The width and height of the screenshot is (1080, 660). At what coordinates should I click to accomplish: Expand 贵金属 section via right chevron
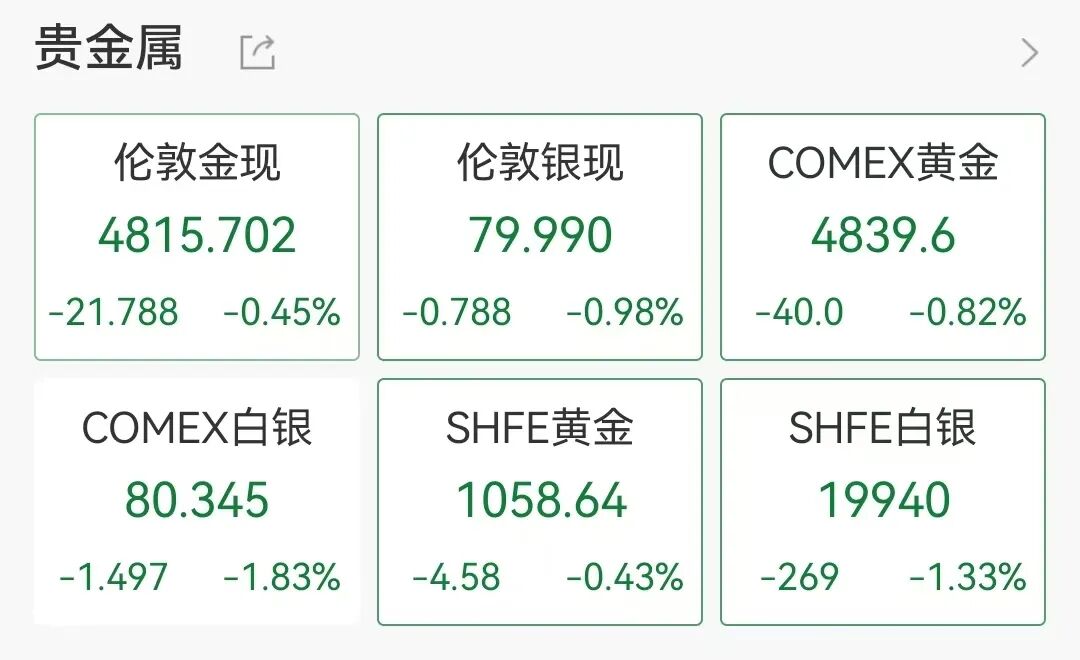(1029, 52)
